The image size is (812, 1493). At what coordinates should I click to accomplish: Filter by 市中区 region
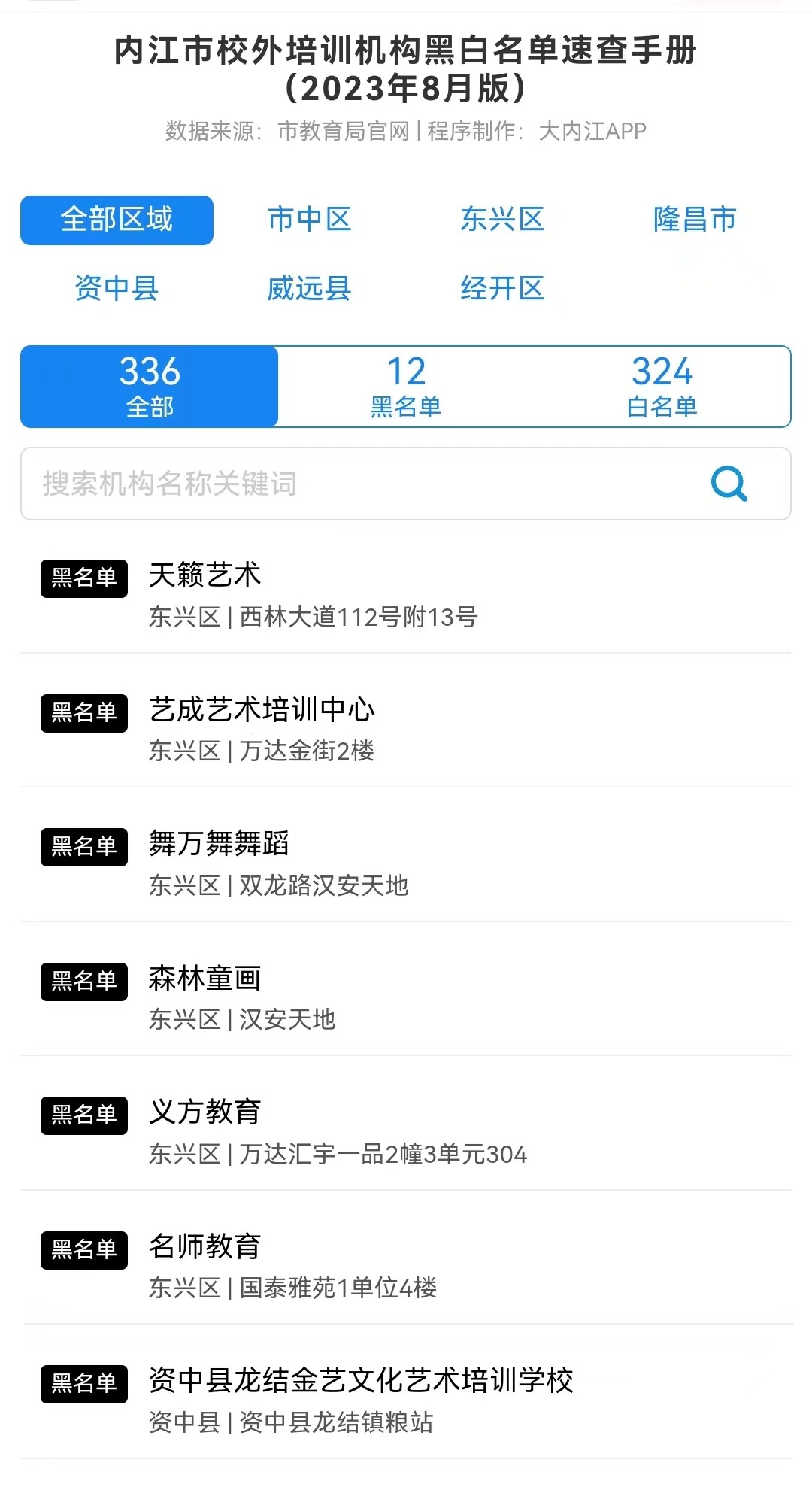pyautogui.click(x=309, y=220)
